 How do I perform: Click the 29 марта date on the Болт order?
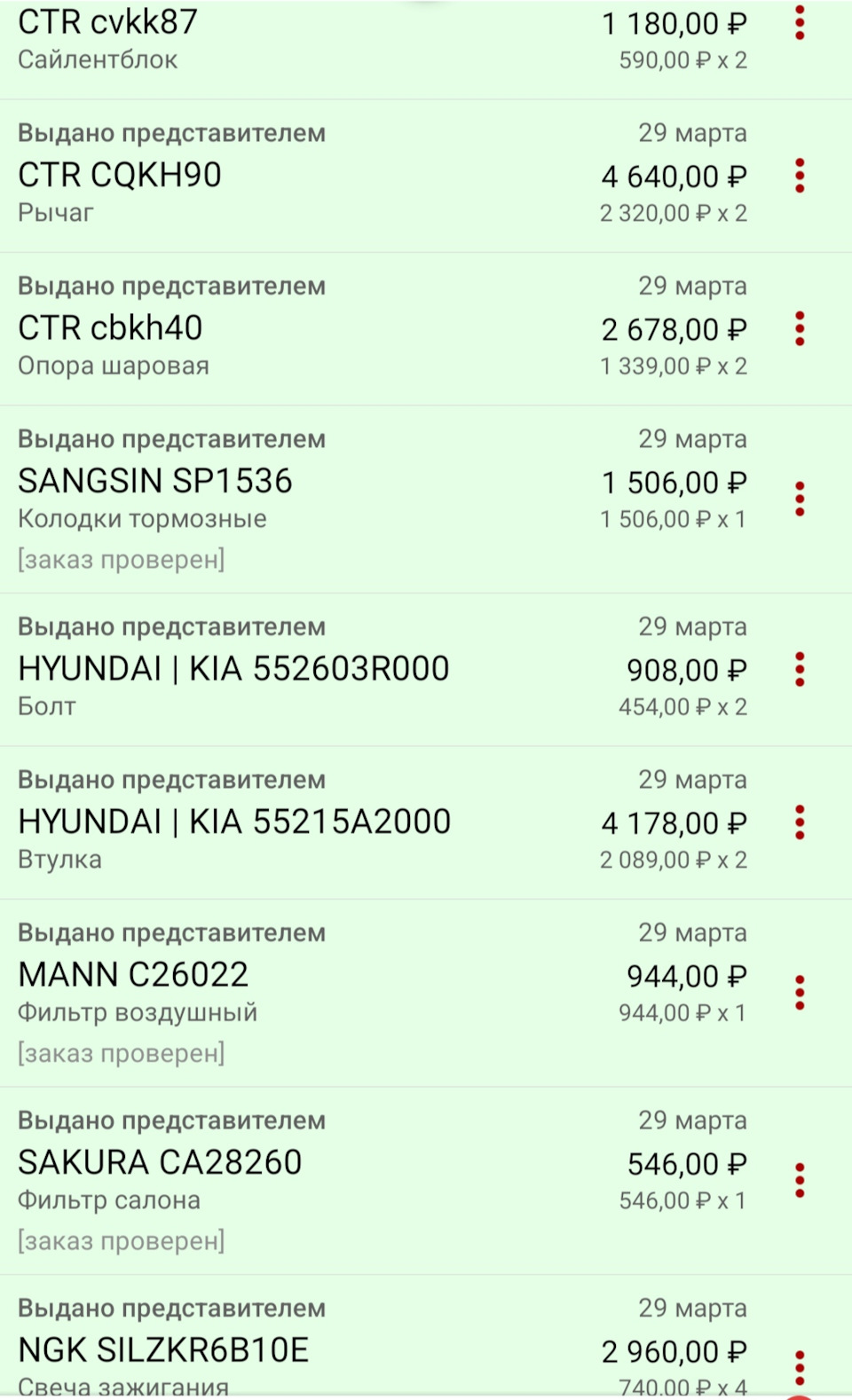pos(693,626)
